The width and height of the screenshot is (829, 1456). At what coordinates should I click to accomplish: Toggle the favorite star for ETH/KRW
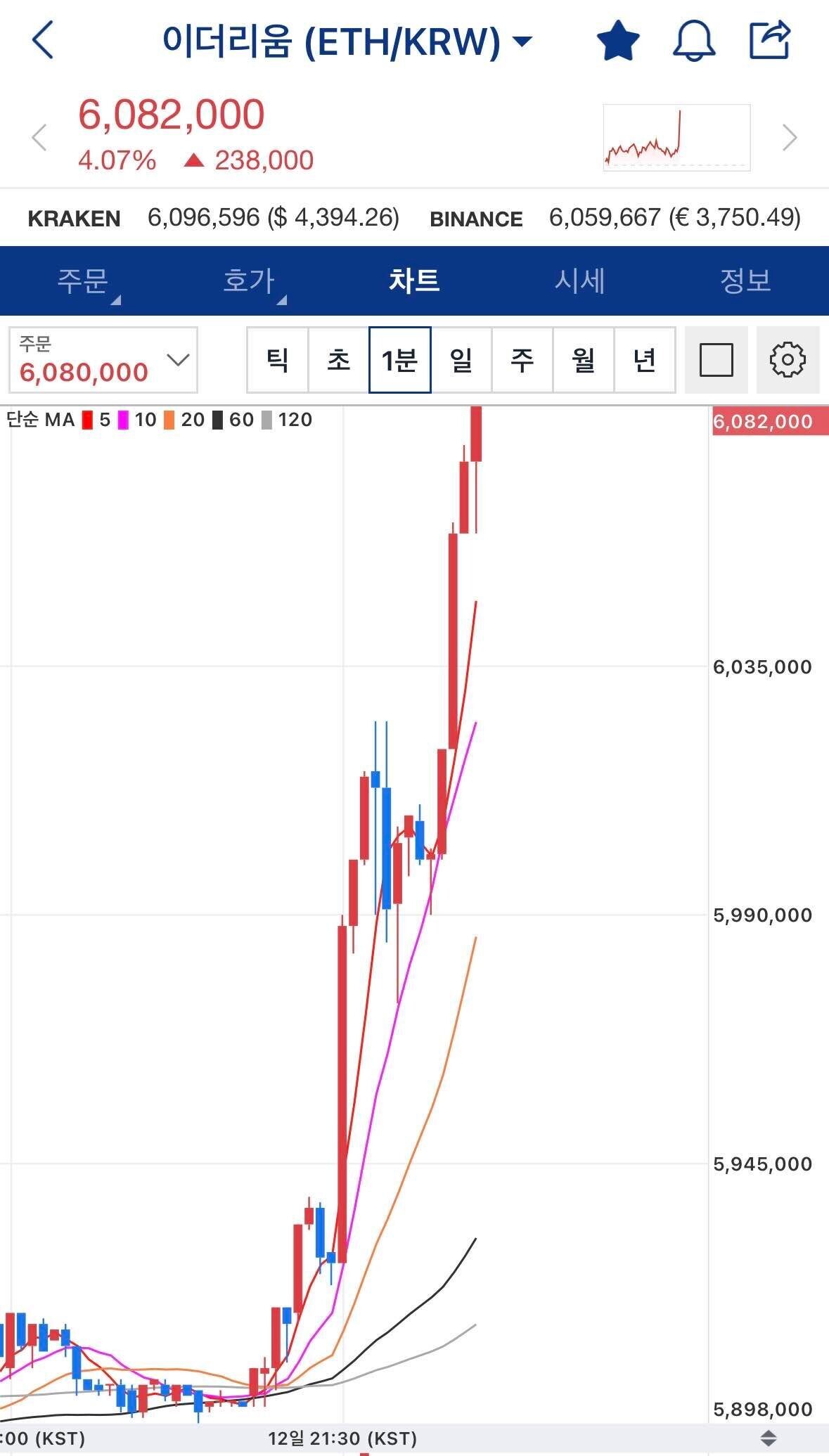point(618,40)
